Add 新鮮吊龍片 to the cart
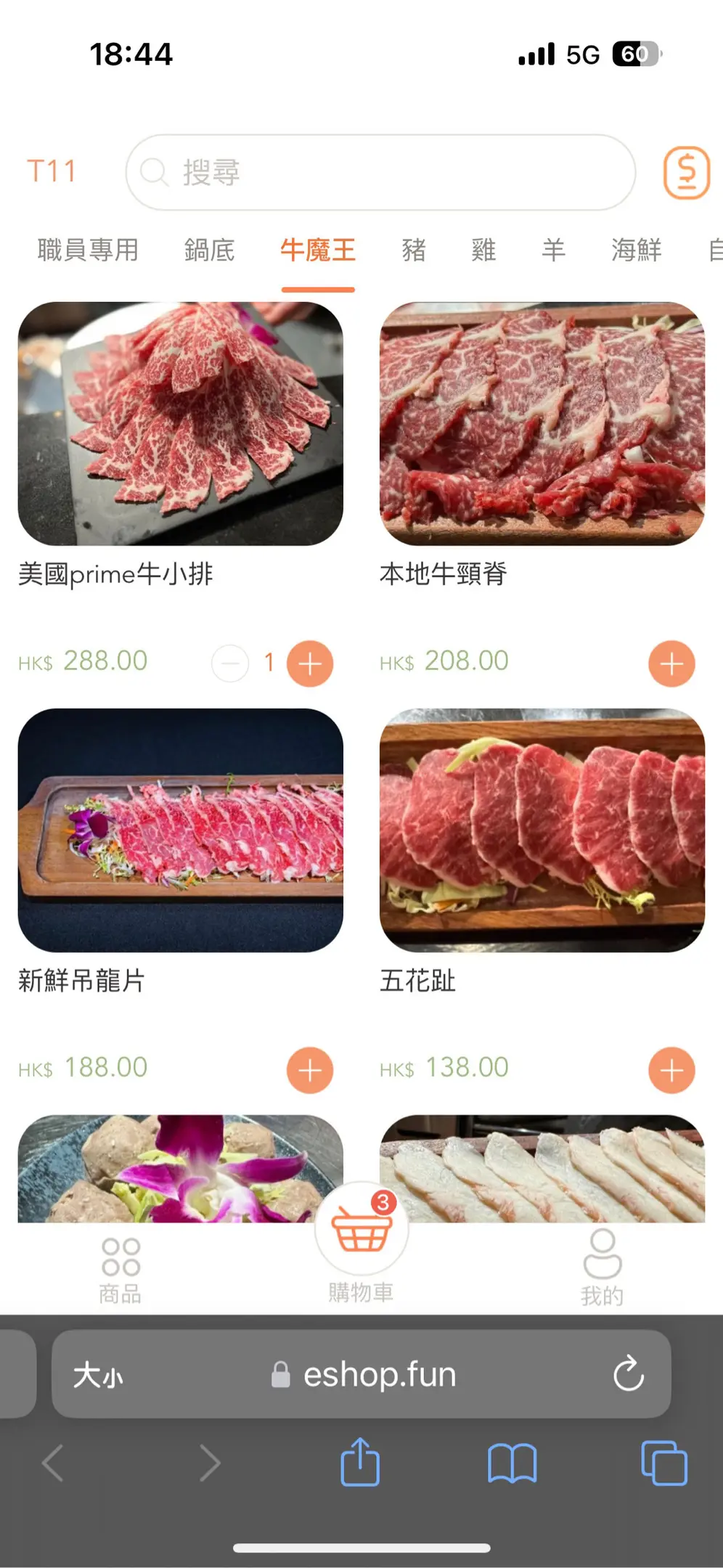The height and width of the screenshot is (1568, 723). 310,1070
